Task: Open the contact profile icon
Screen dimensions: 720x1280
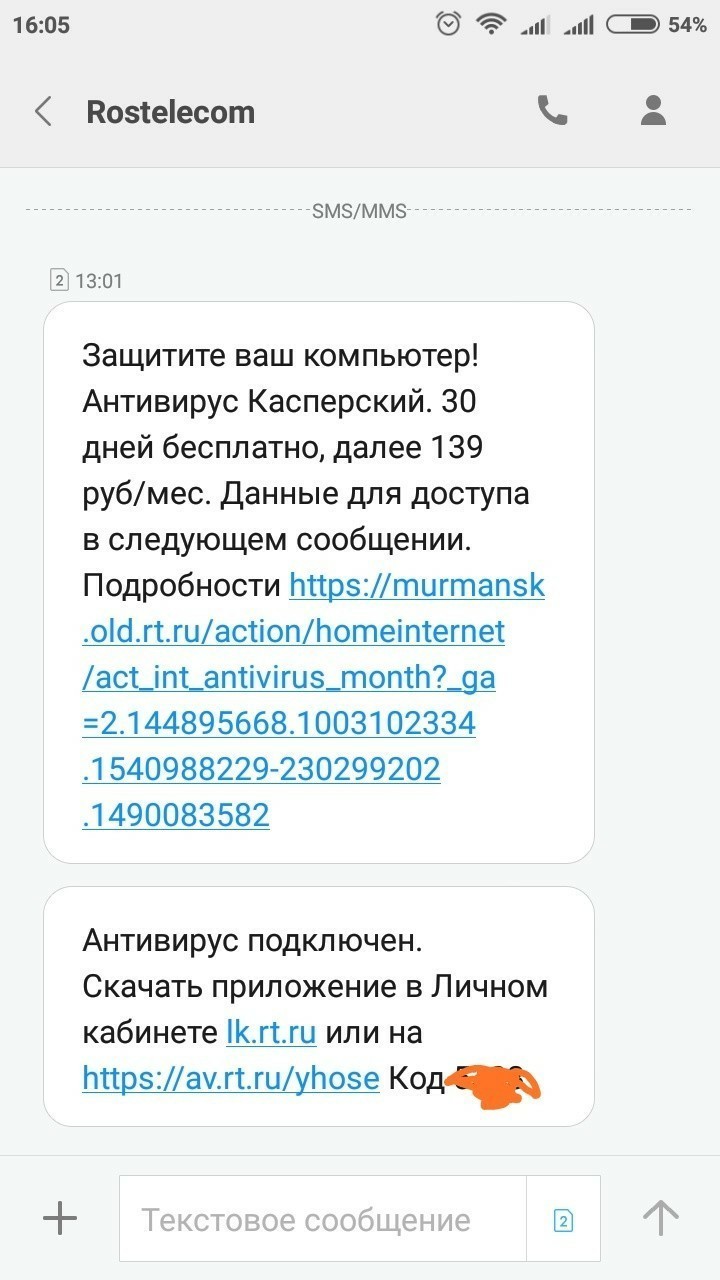Action: (x=653, y=110)
